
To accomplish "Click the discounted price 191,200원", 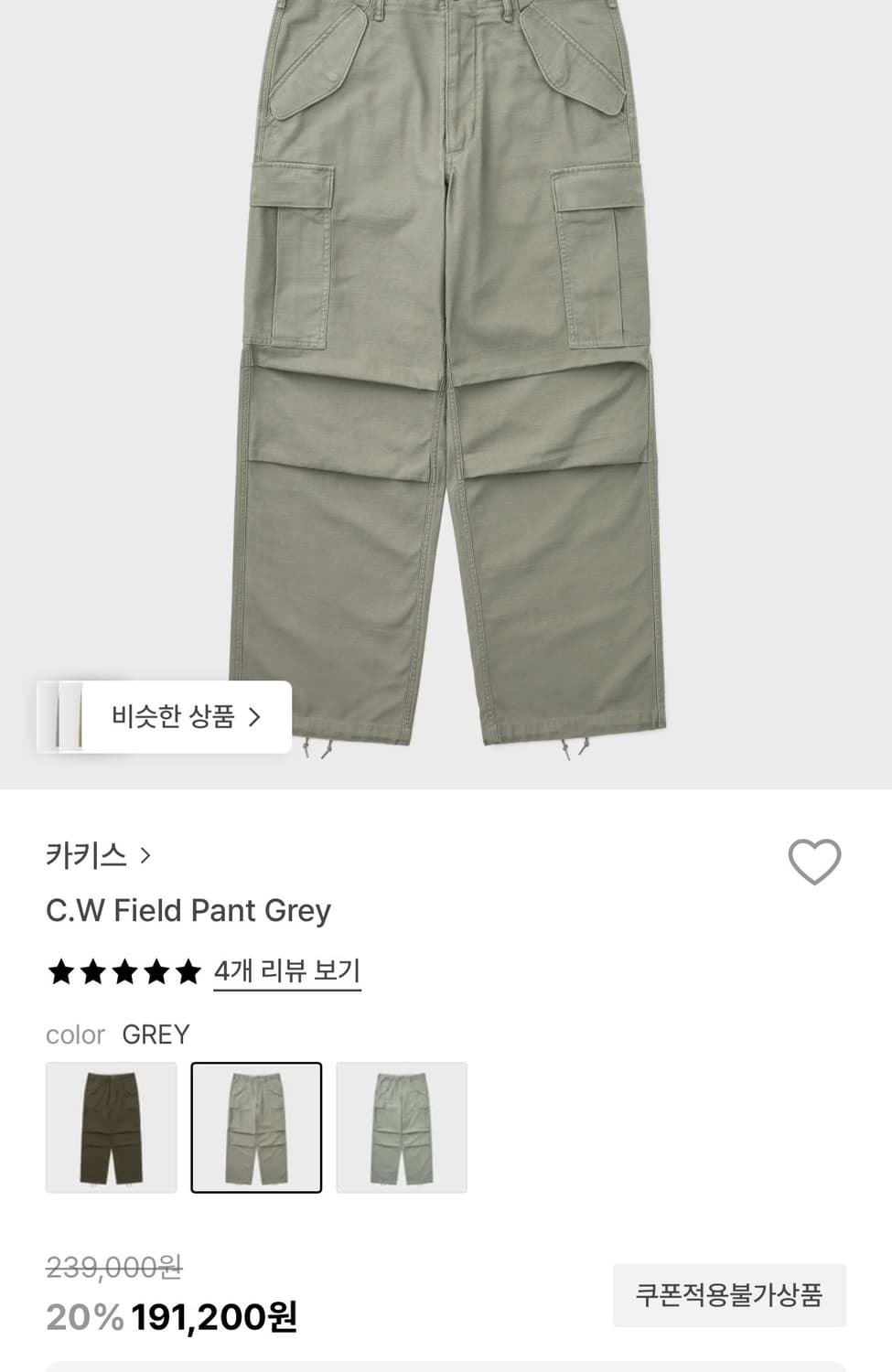I will click(215, 1318).
